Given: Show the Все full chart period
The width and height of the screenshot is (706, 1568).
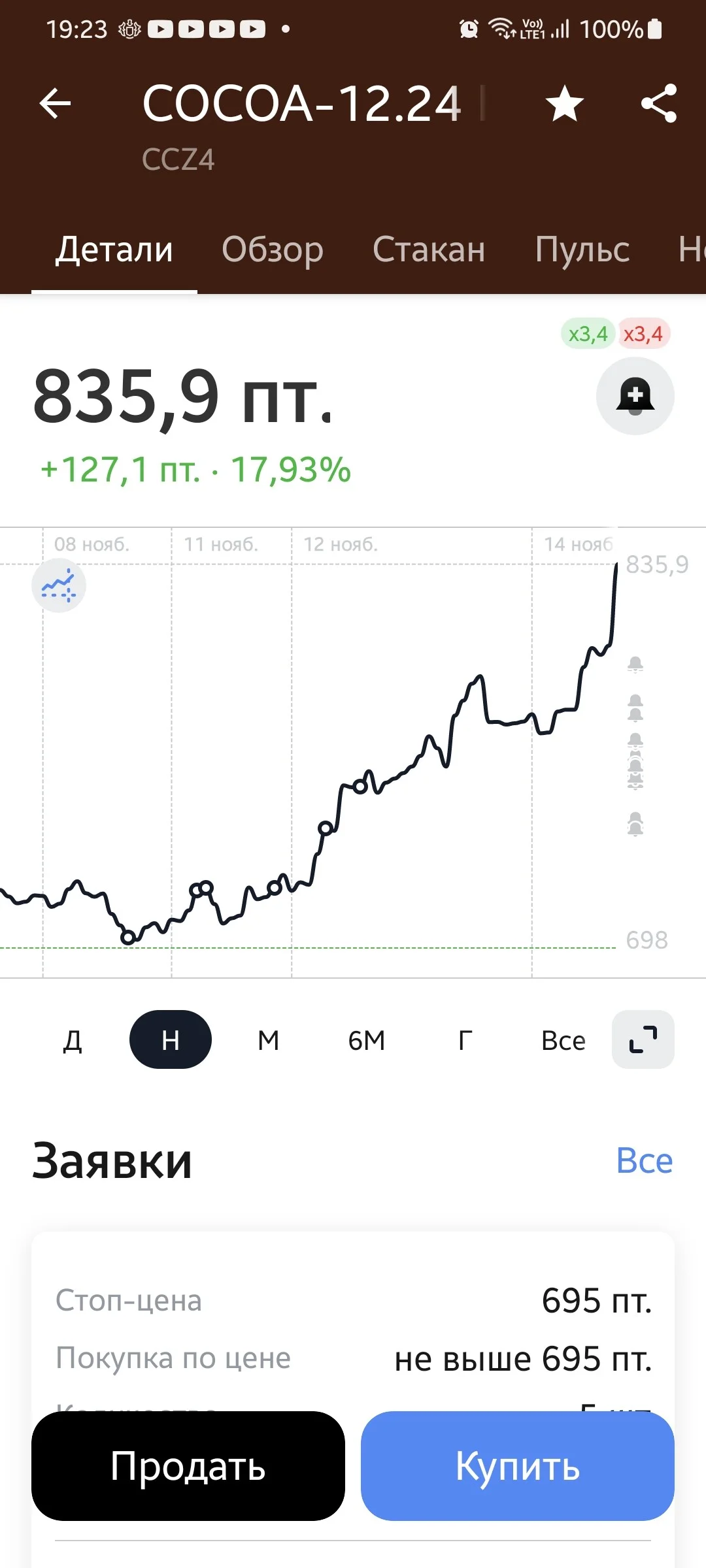Looking at the screenshot, I should pos(563,1039).
